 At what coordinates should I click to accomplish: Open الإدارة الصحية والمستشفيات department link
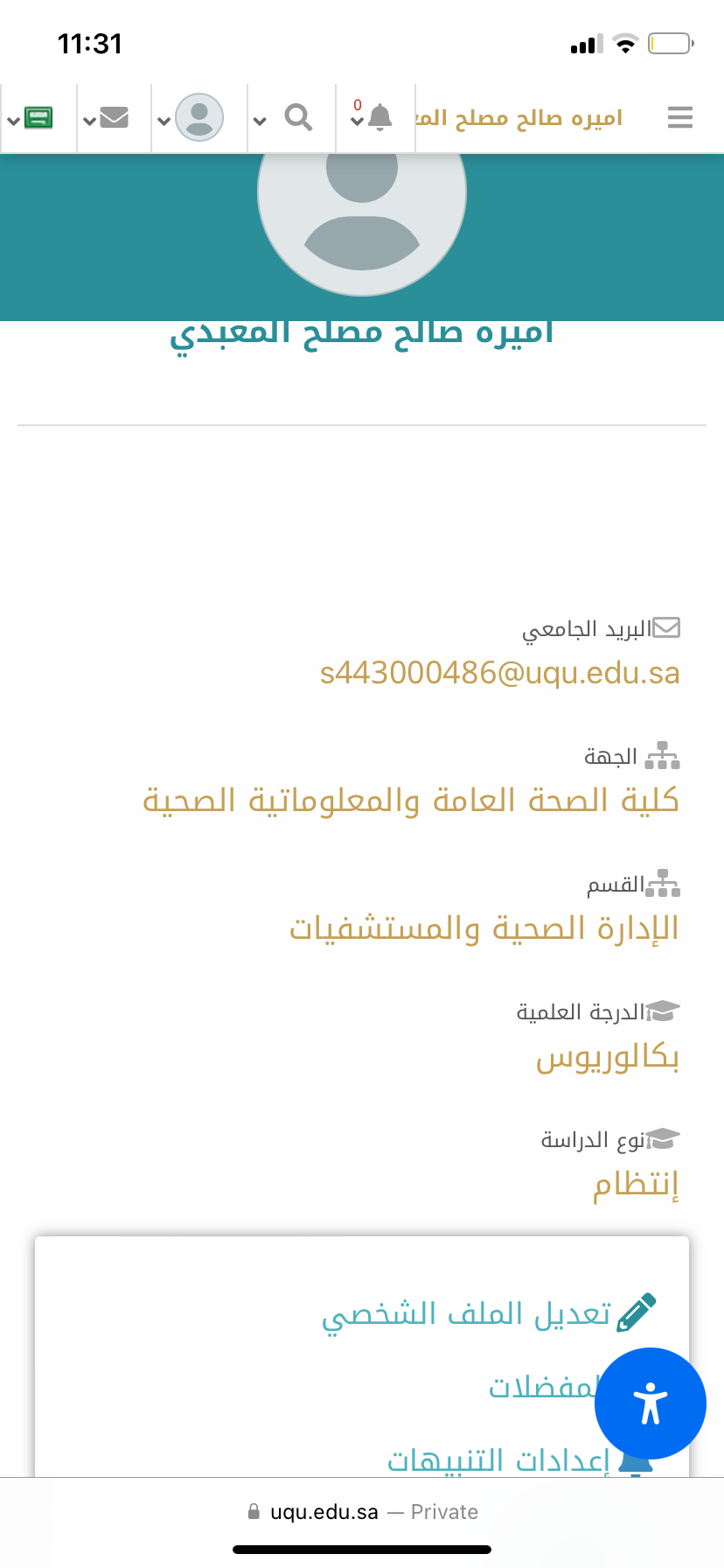(x=484, y=927)
